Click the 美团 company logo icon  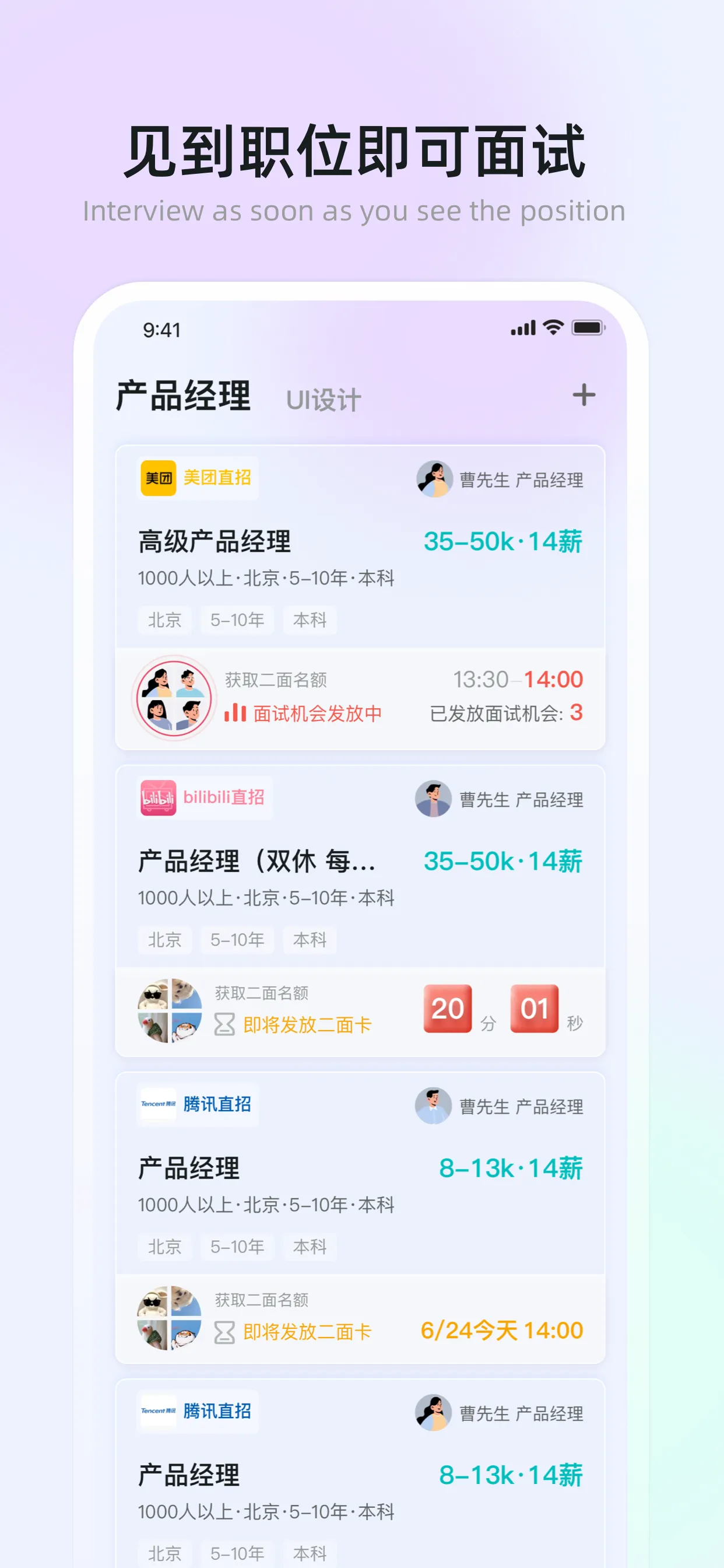coord(158,479)
